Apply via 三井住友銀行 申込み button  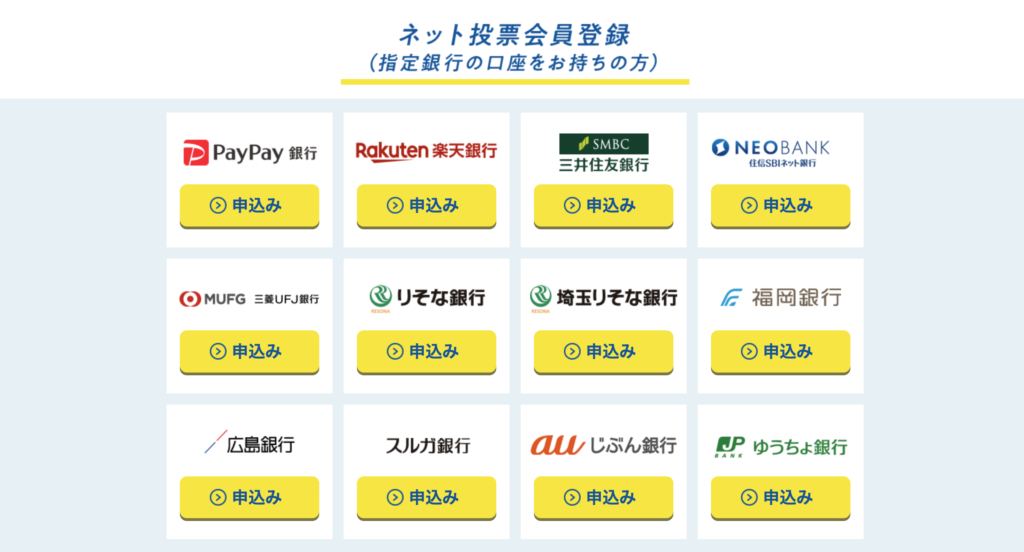pos(603,205)
